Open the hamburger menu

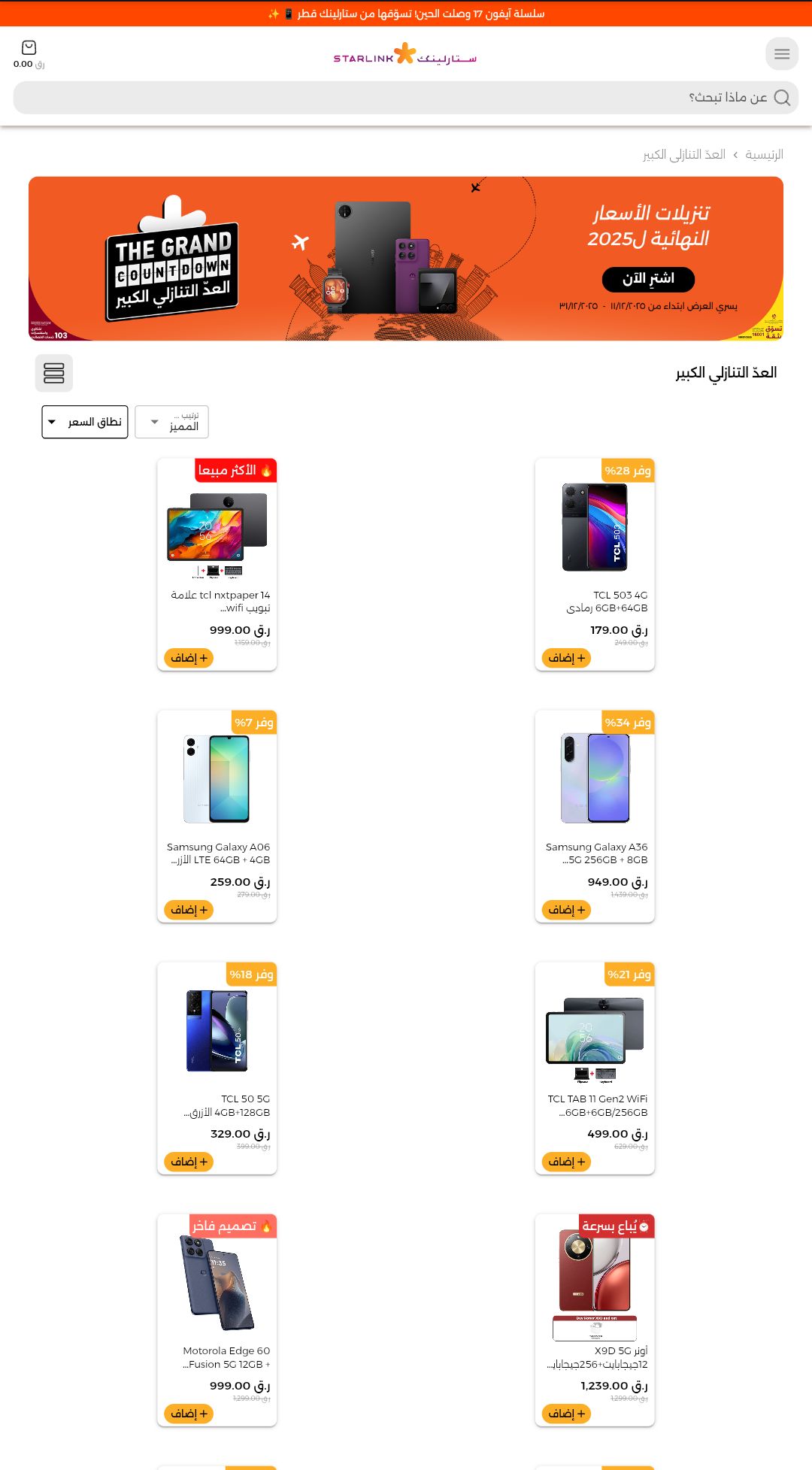point(782,54)
